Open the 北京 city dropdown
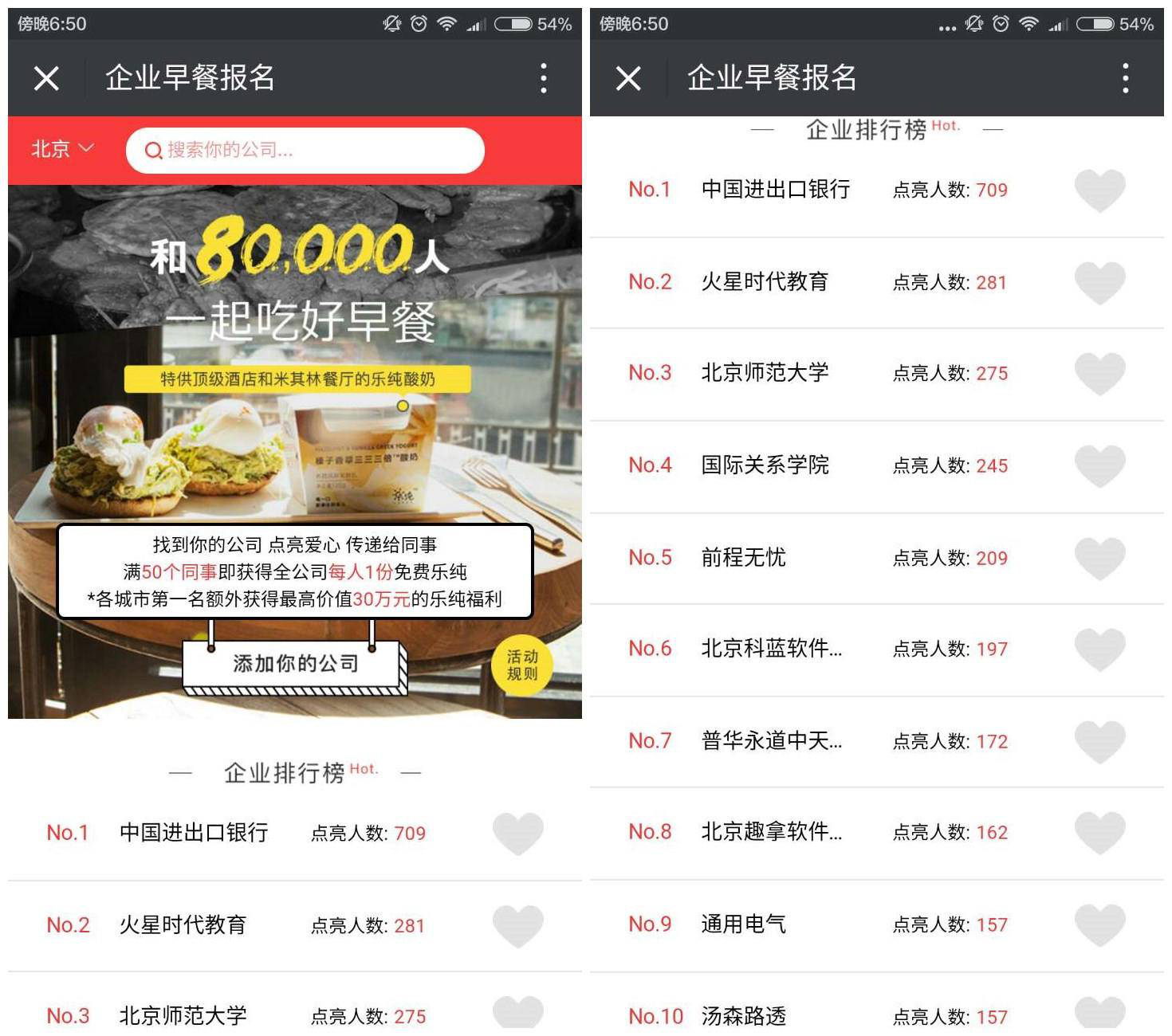Image resolution: width=1172 pixels, height=1036 pixels. [62, 149]
